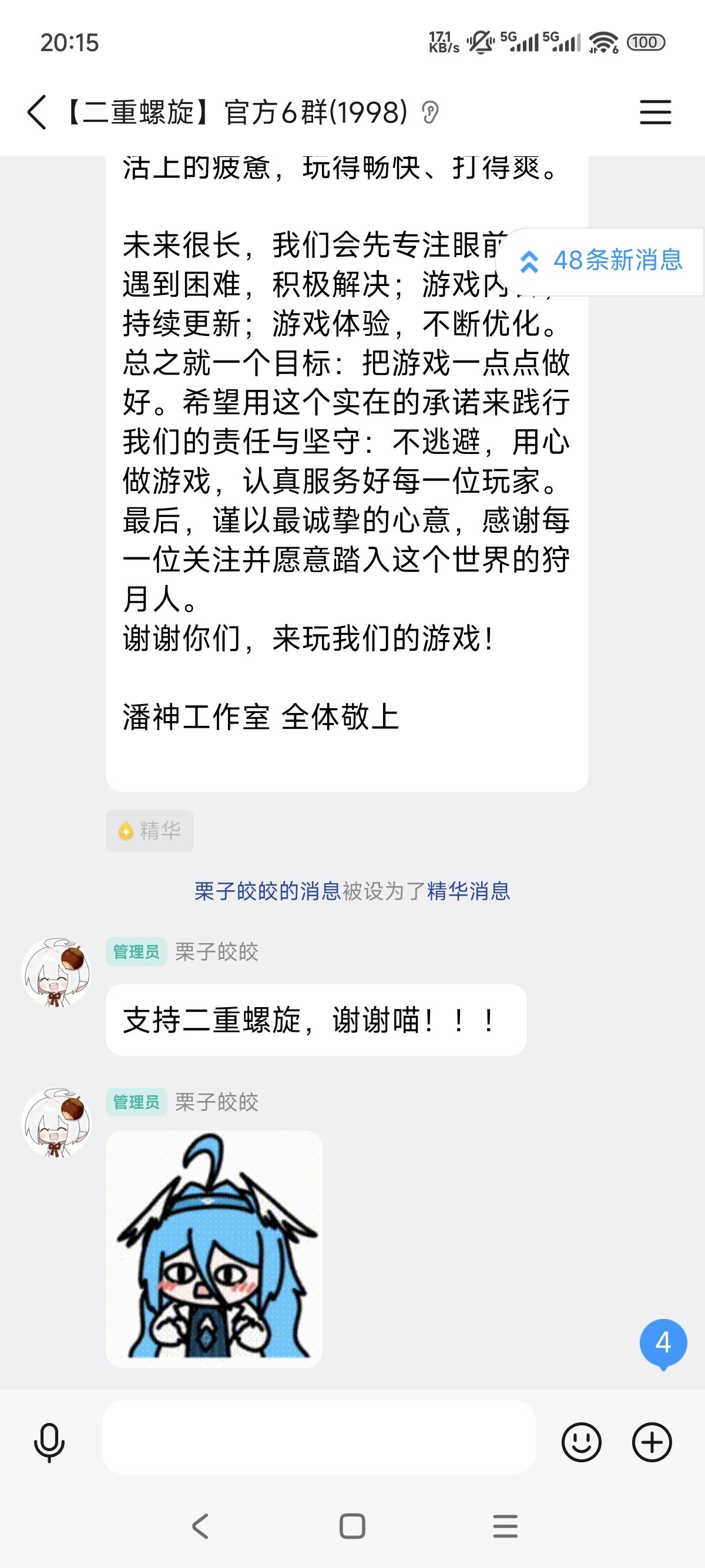Go back from the group chat
The image size is (705, 1568).
[x=37, y=113]
